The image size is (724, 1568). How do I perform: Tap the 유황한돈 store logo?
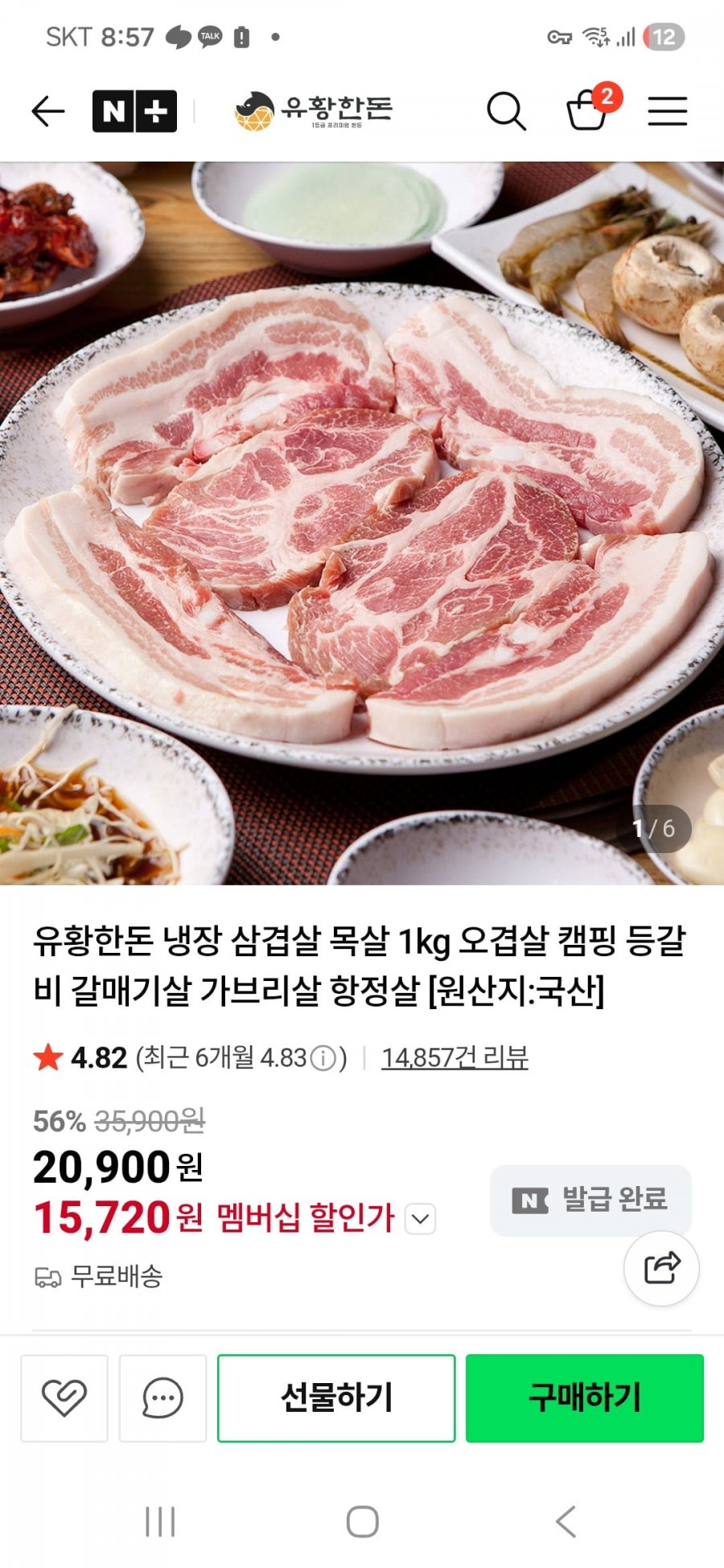(312, 111)
